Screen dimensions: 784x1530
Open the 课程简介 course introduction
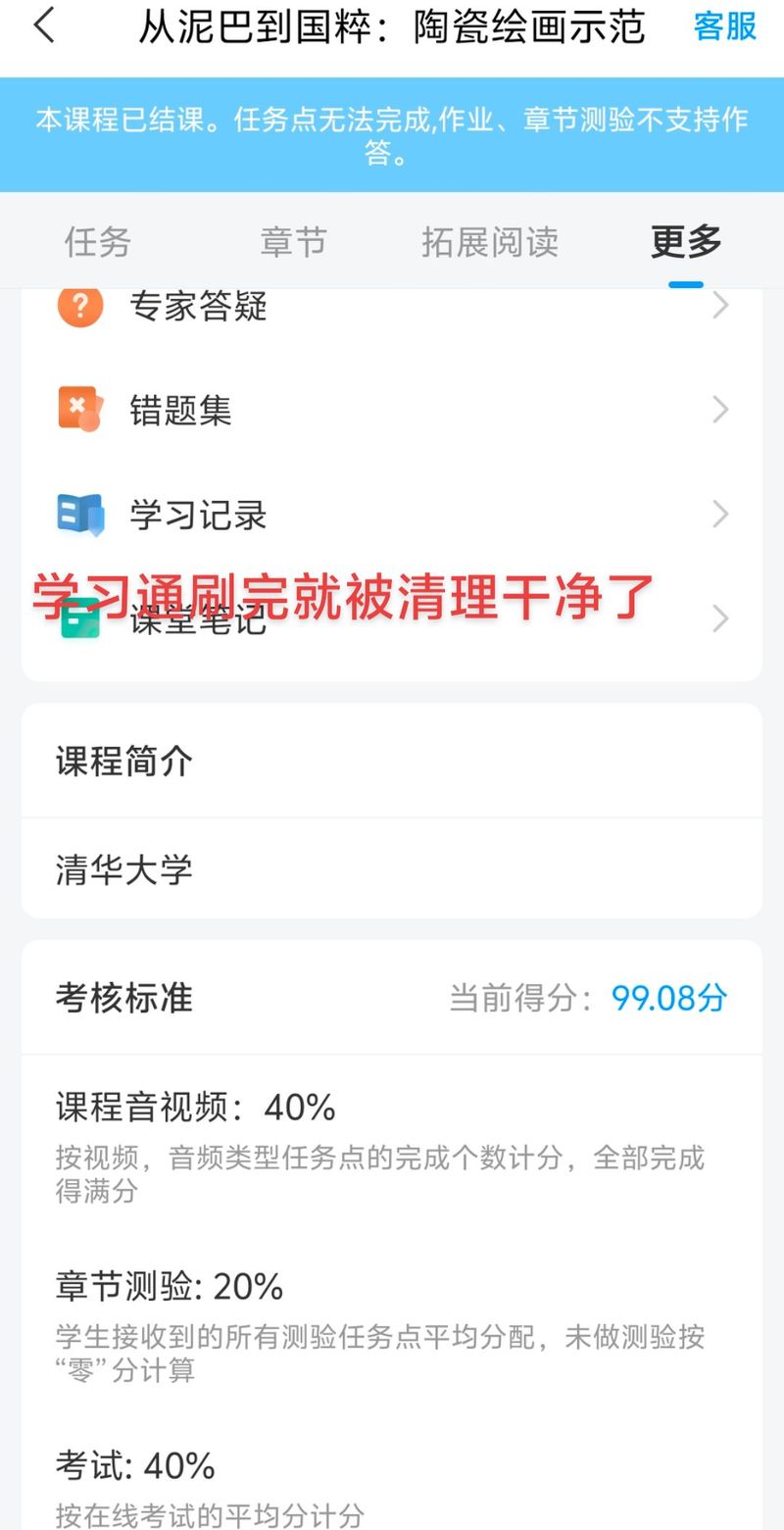click(x=123, y=762)
